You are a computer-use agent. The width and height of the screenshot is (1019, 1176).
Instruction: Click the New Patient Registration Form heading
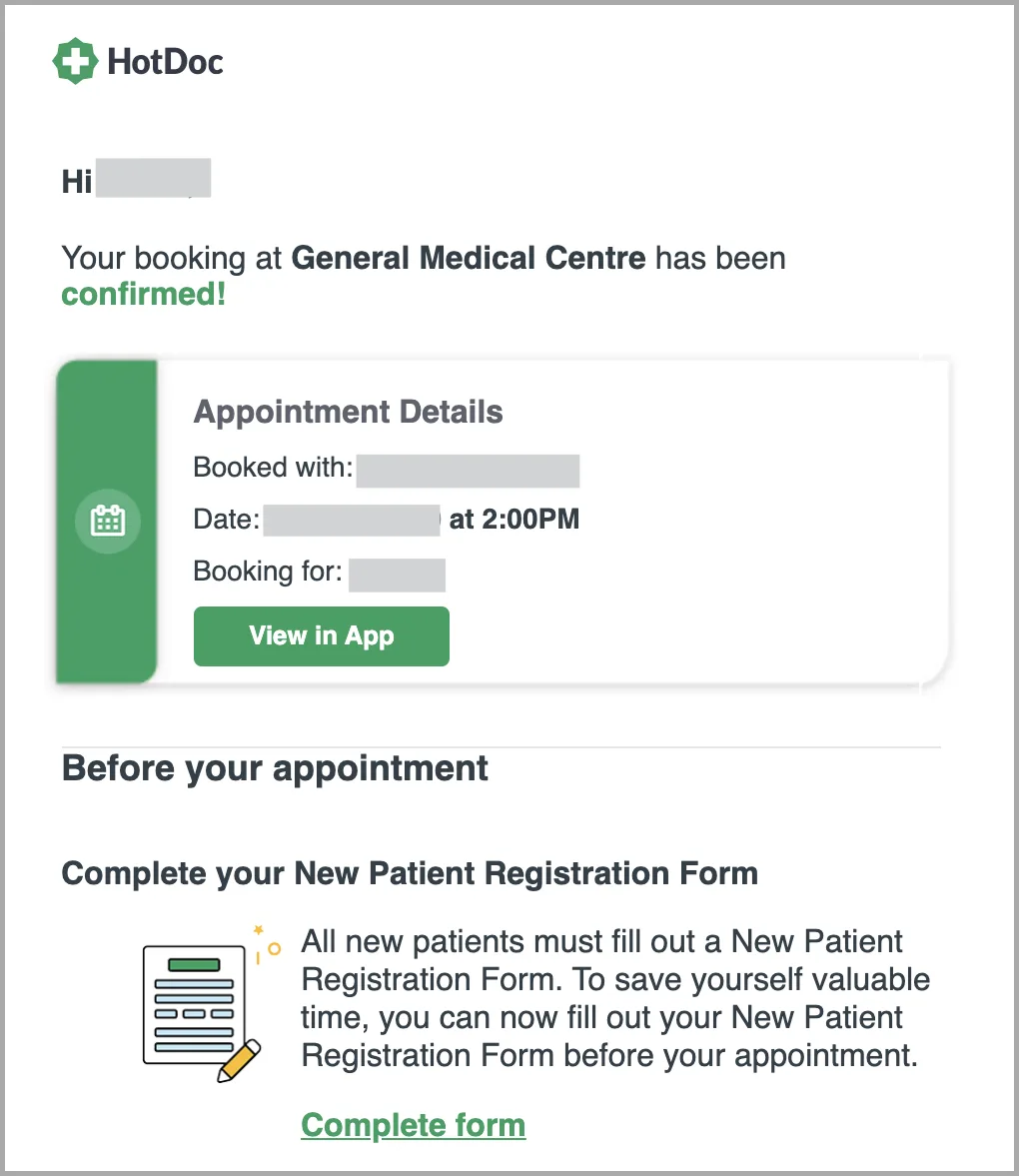pos(410,873)
